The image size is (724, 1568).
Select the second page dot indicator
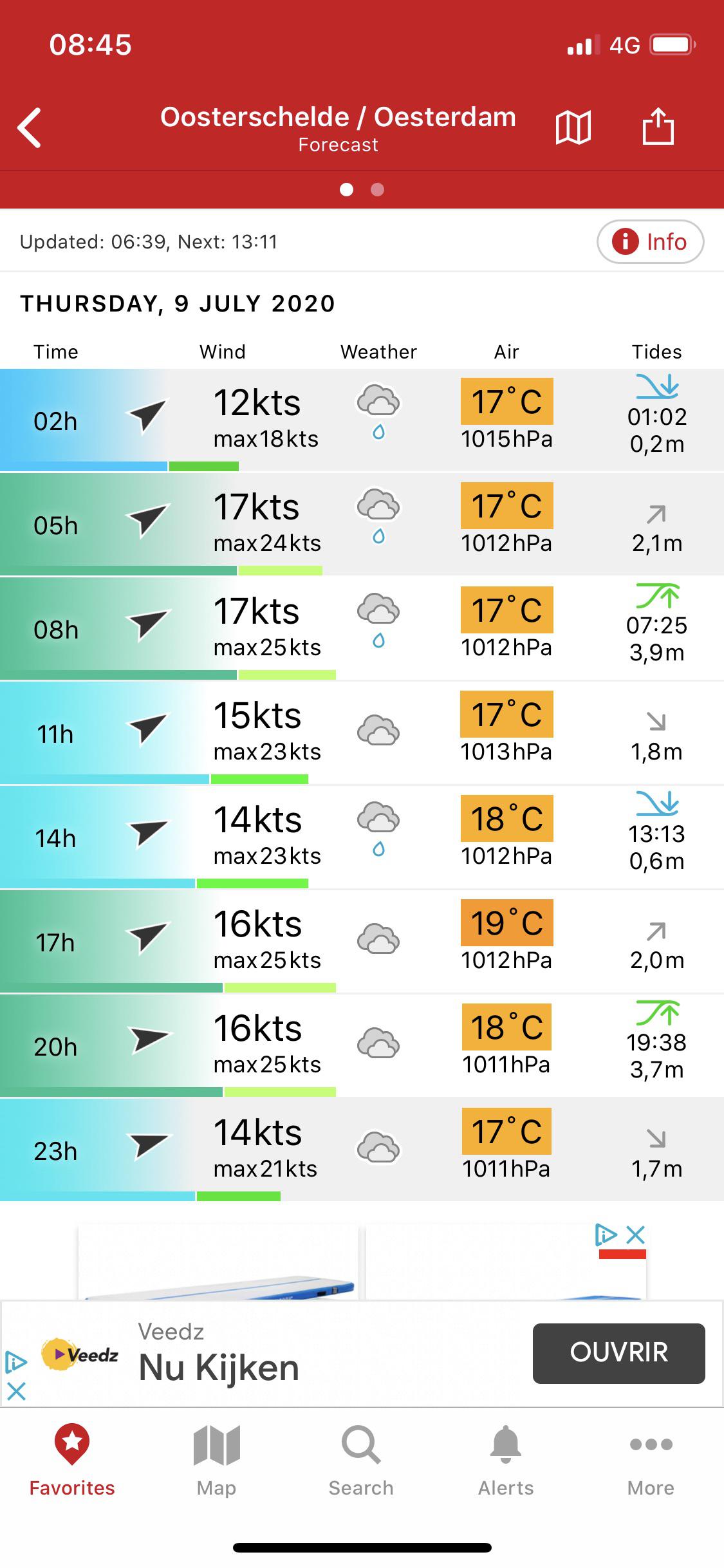pyautogui.click(x=376, y=190)
